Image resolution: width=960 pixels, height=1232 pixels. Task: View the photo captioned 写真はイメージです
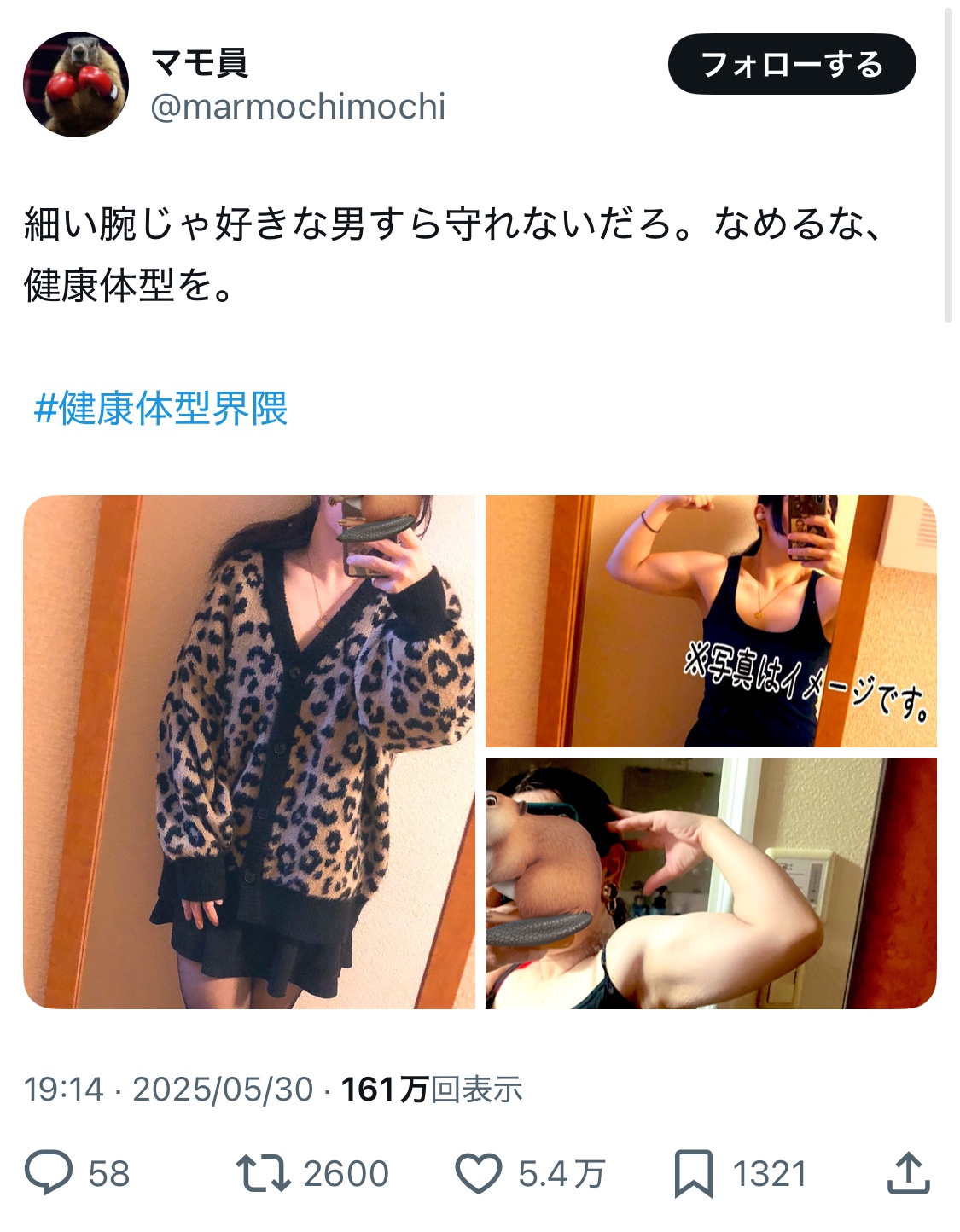point(711,621)
